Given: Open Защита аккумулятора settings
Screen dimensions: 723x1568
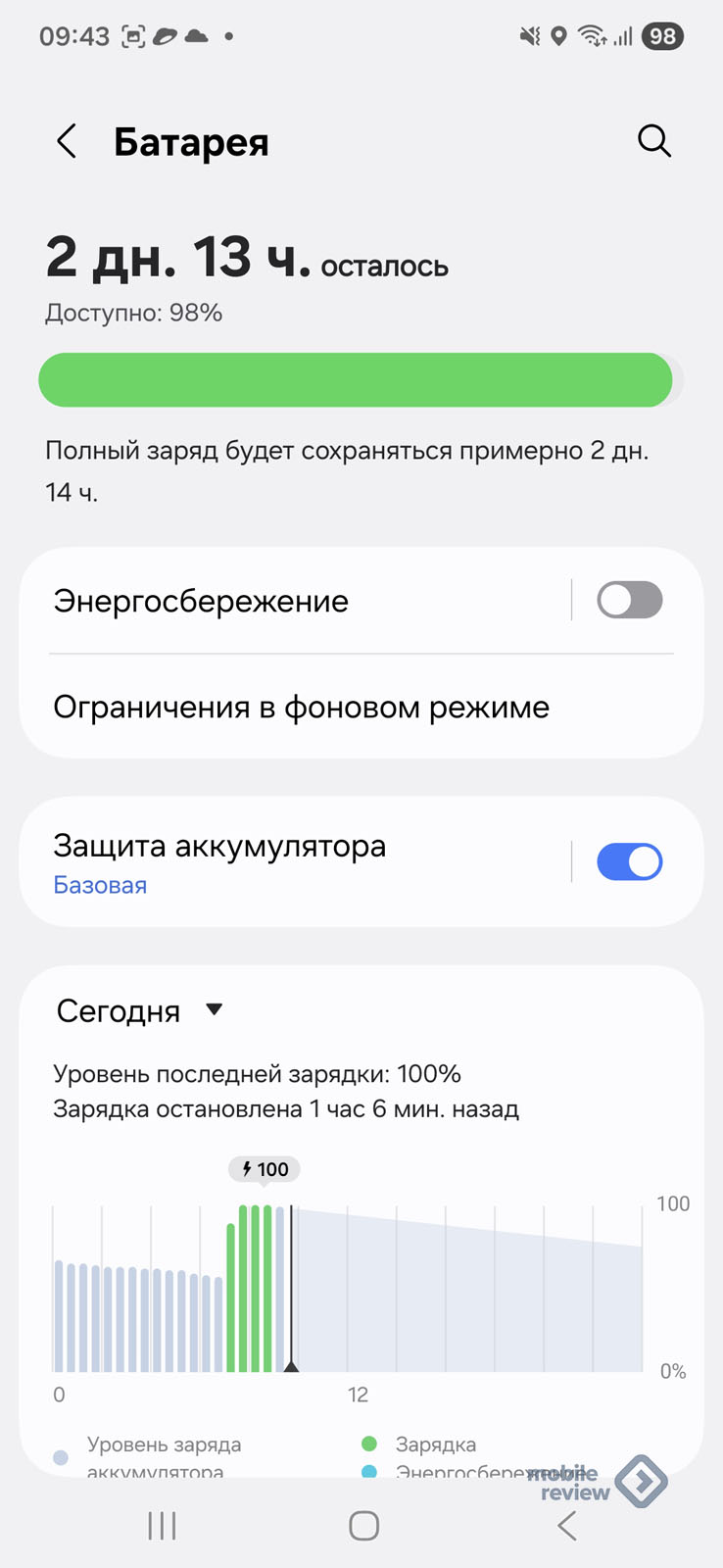Looking at the screenshot, I should [x=294, y=861].
